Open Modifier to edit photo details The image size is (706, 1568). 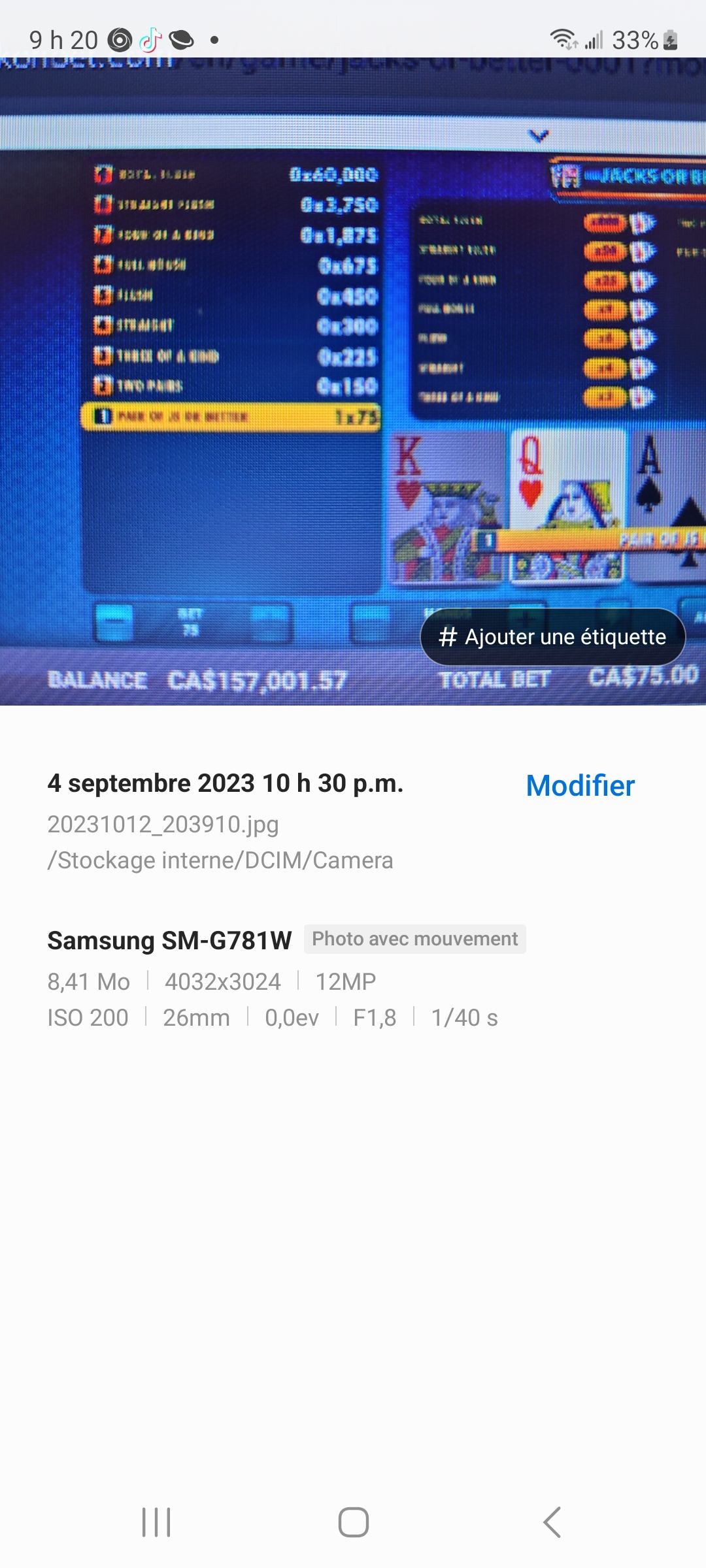(x=580, y=786)
